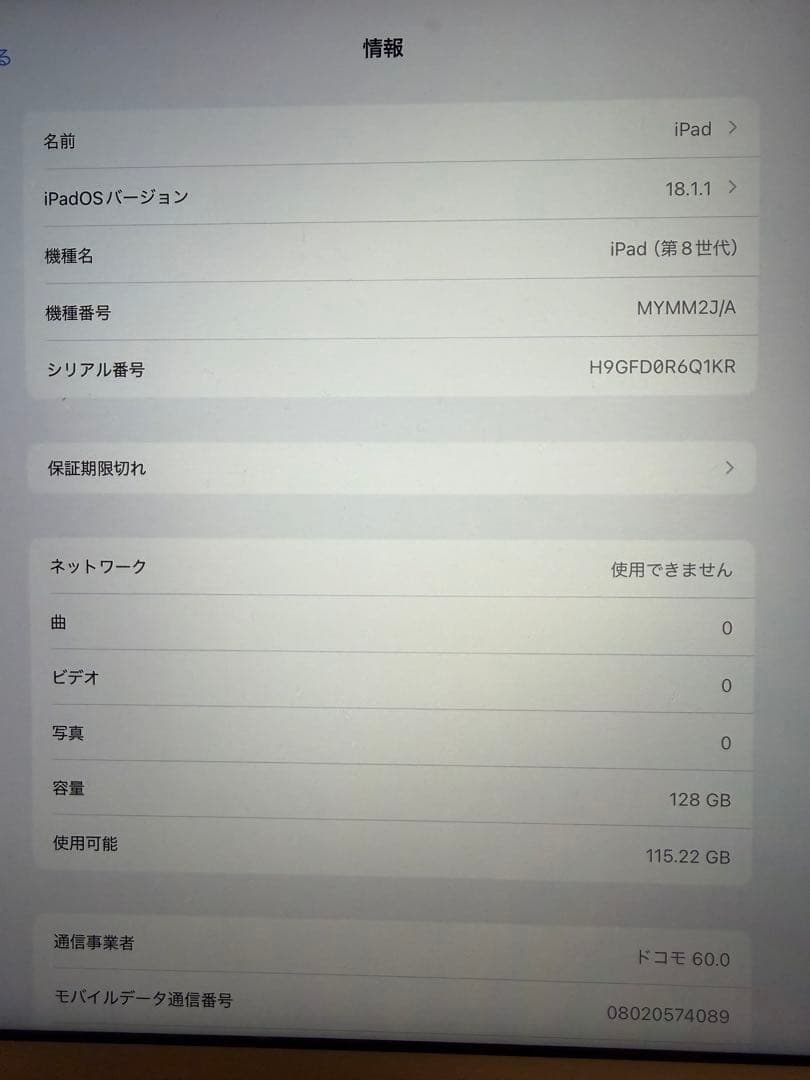Tap the chevron next to iPad name
This screenshot has width=810, height=1080.
pos(733,129)
